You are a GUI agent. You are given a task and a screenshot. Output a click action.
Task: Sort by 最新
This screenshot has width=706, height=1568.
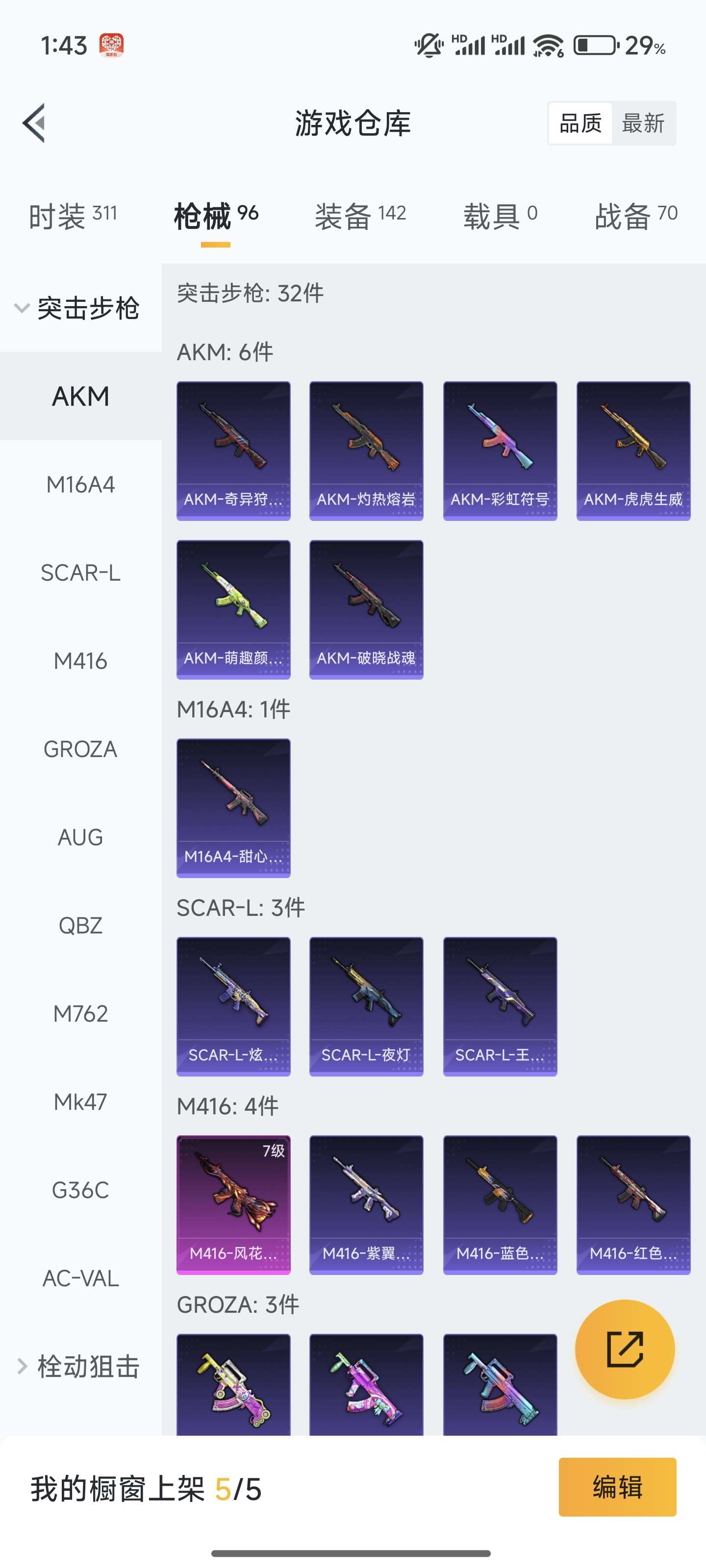coord(643,123)
